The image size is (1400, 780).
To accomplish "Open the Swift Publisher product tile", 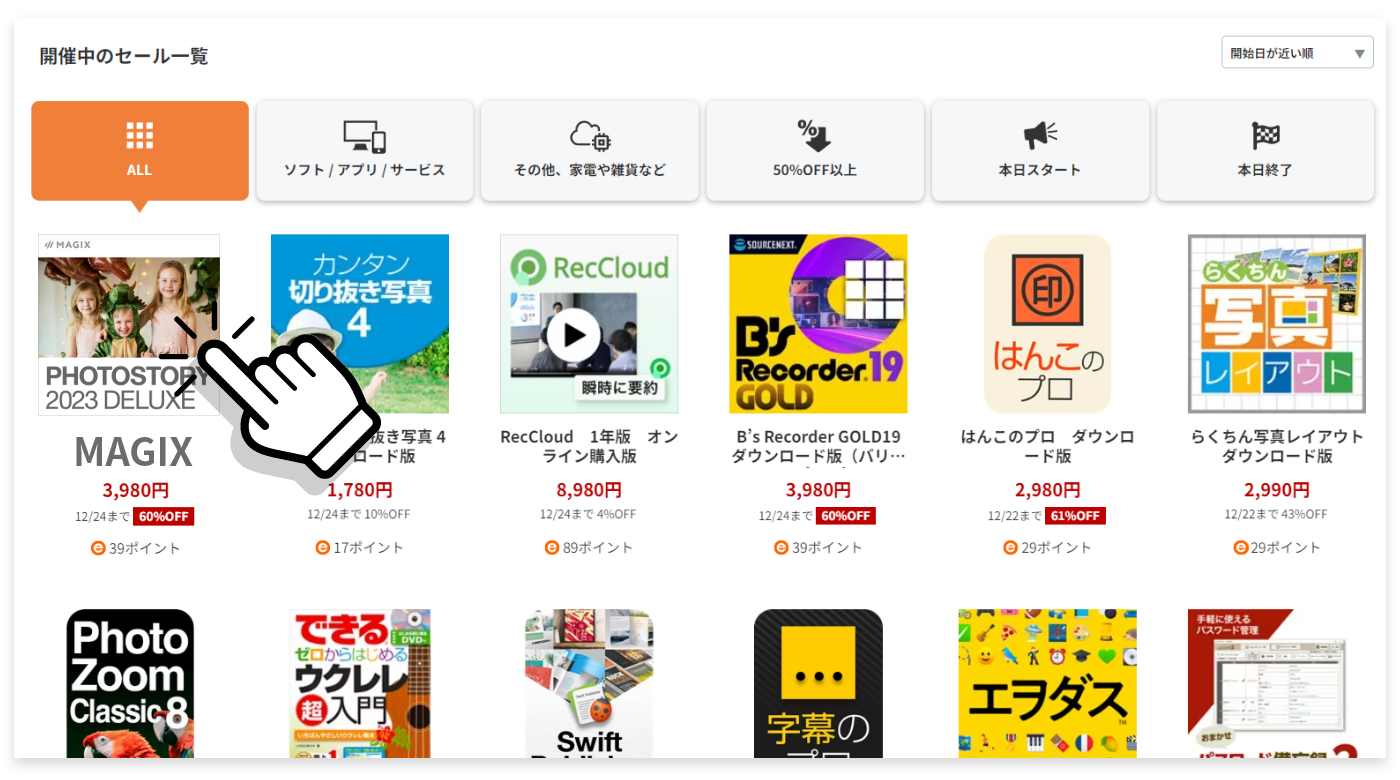I will point(589,683).
